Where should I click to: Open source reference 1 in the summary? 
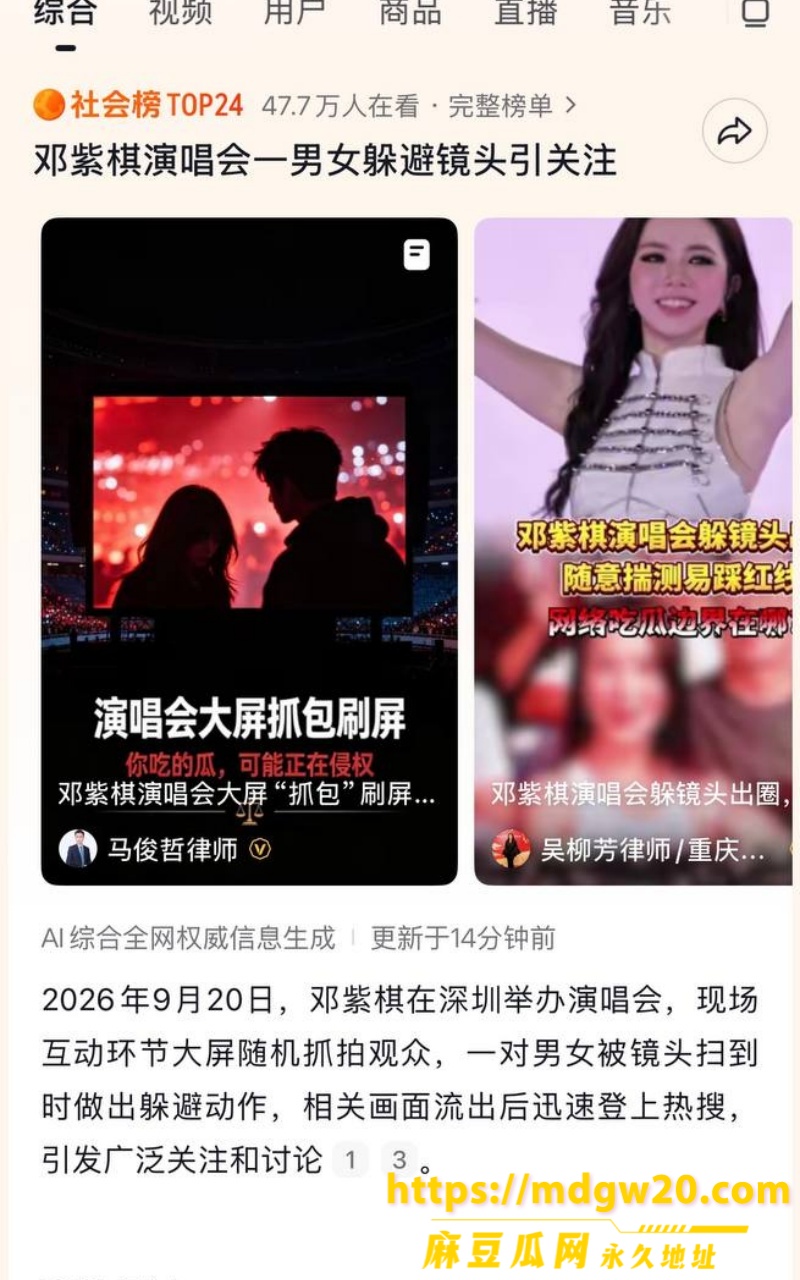350,1160
